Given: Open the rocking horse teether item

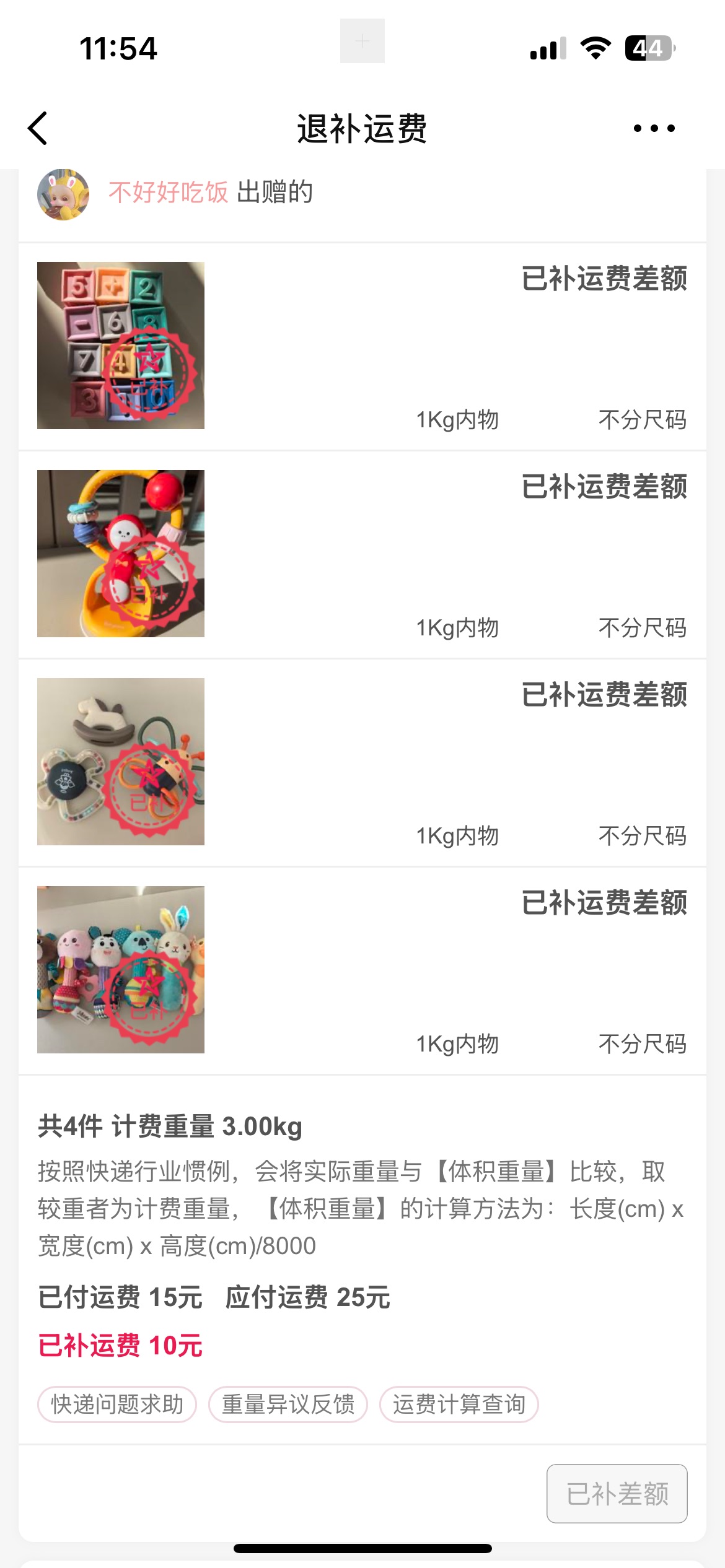Looking at the screenshot, I should click(121, 762).
